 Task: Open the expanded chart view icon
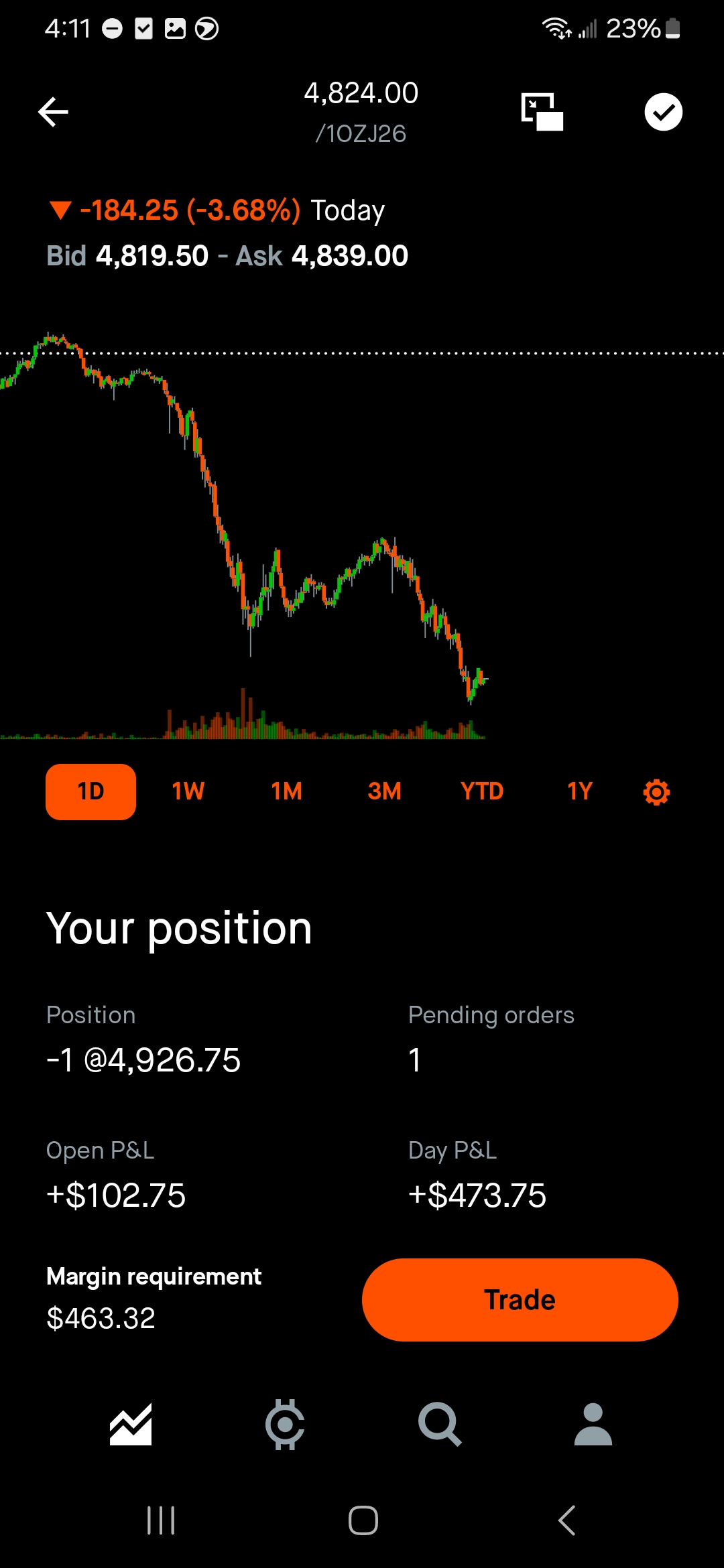tap(542, 112)
